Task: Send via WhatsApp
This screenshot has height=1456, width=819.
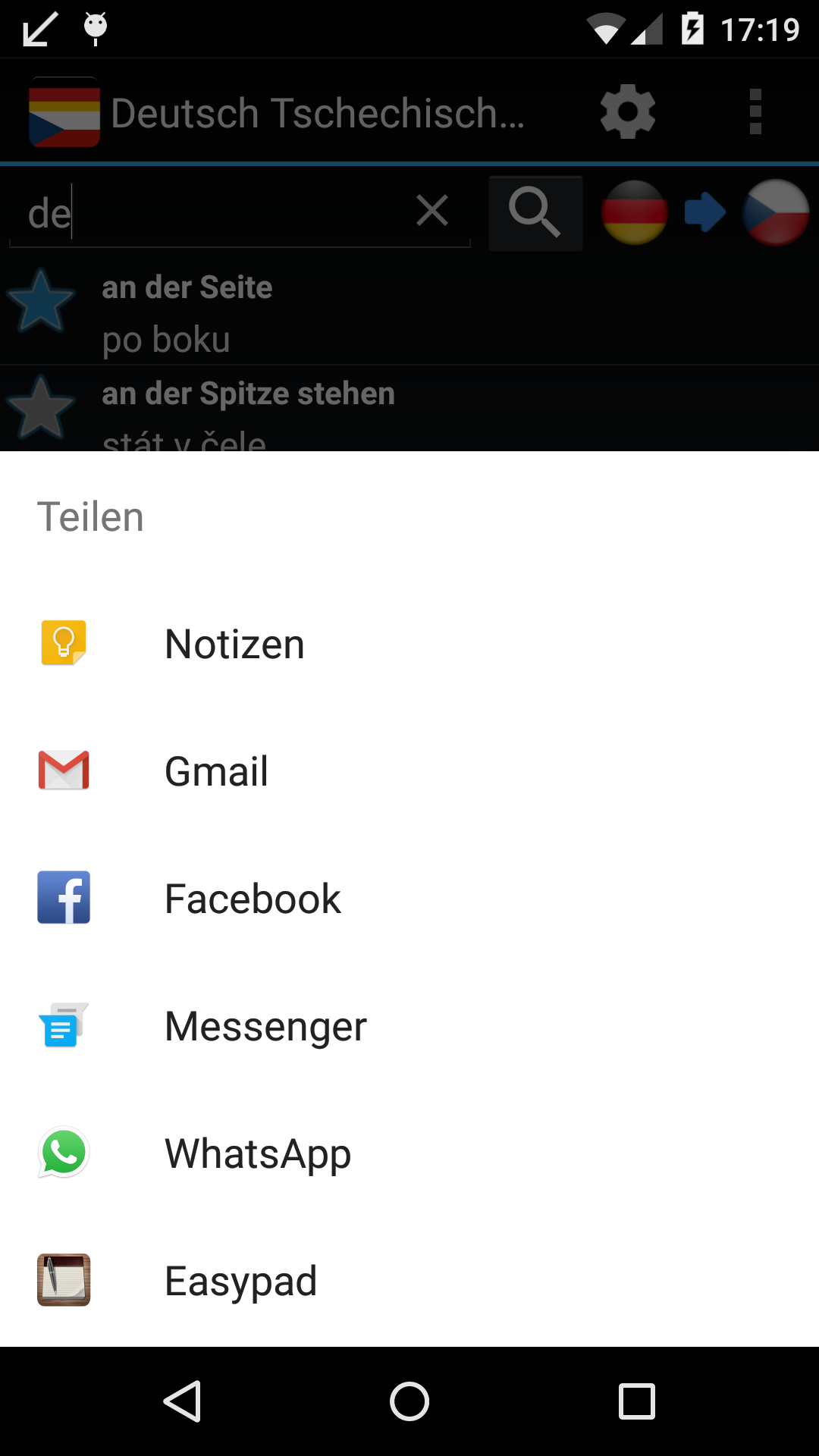Action: [x=258, y=1153]
